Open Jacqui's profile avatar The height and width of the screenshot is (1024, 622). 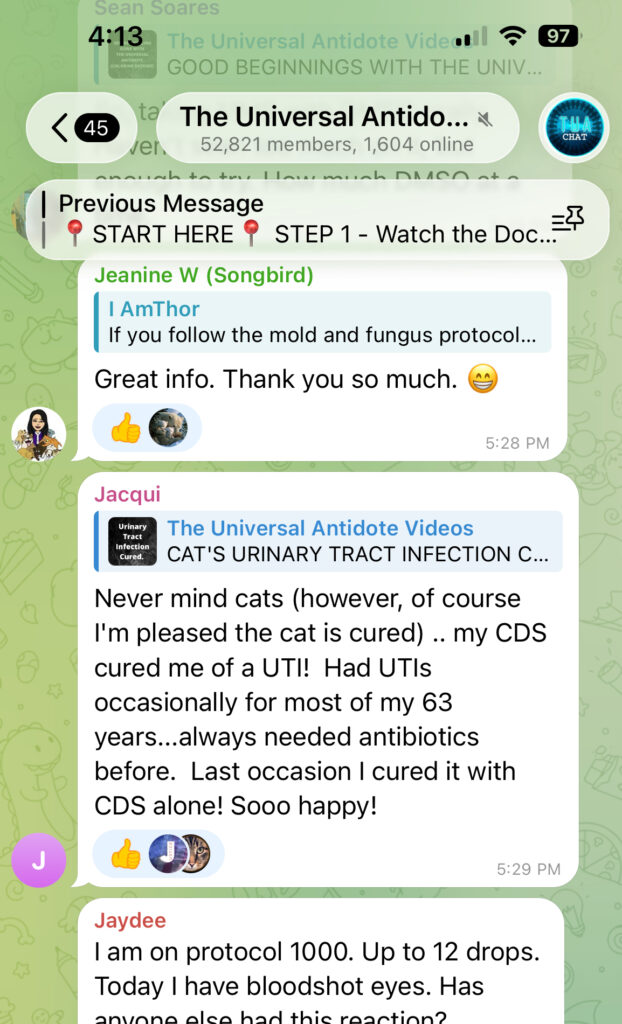click(38, 860)
